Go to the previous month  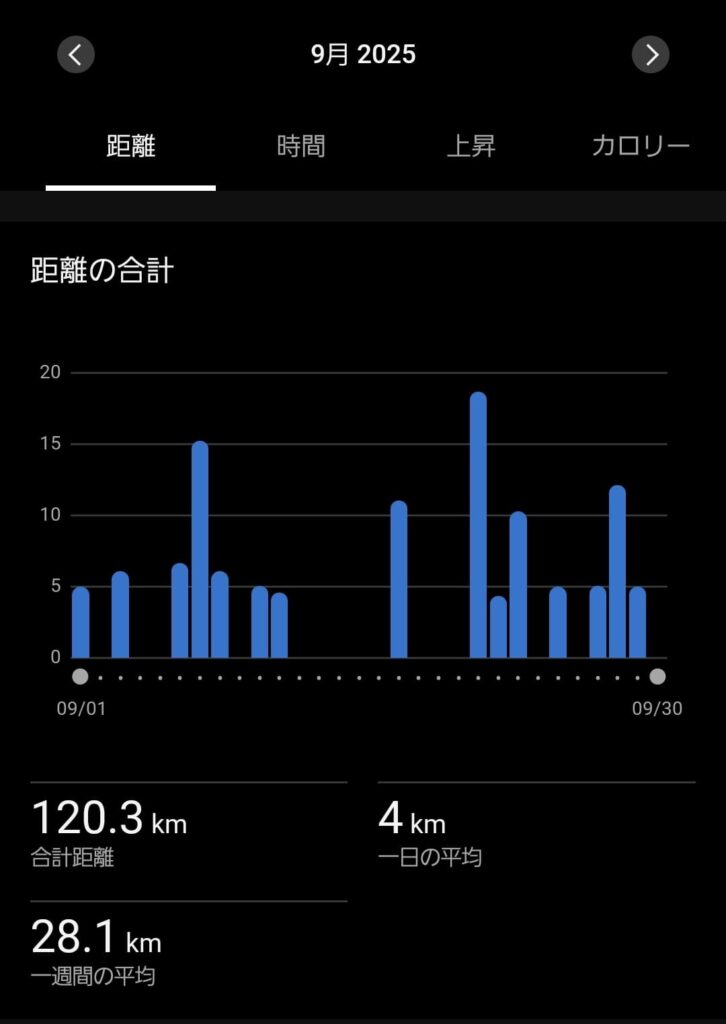tap(76, 54)
